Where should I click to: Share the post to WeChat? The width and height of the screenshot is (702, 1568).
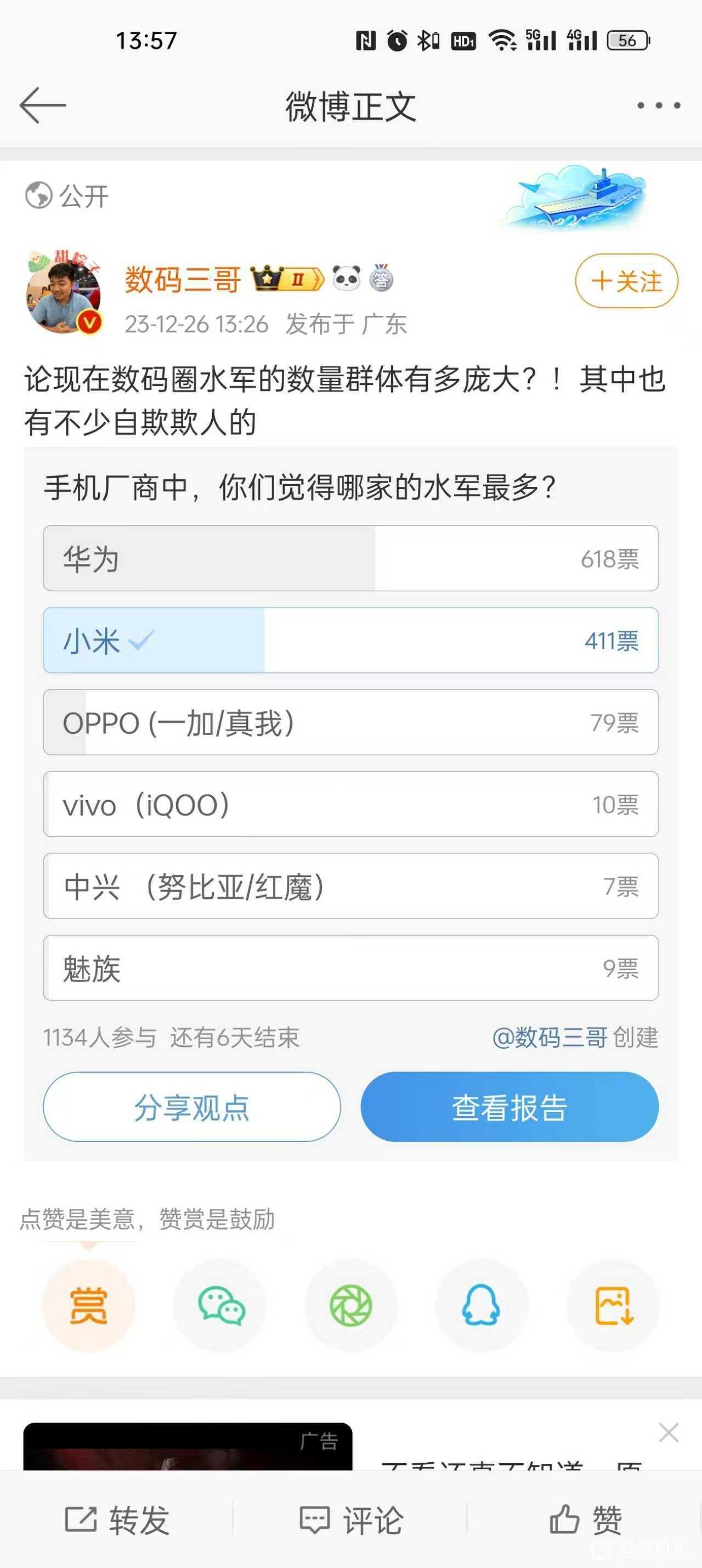point(220,1306)
